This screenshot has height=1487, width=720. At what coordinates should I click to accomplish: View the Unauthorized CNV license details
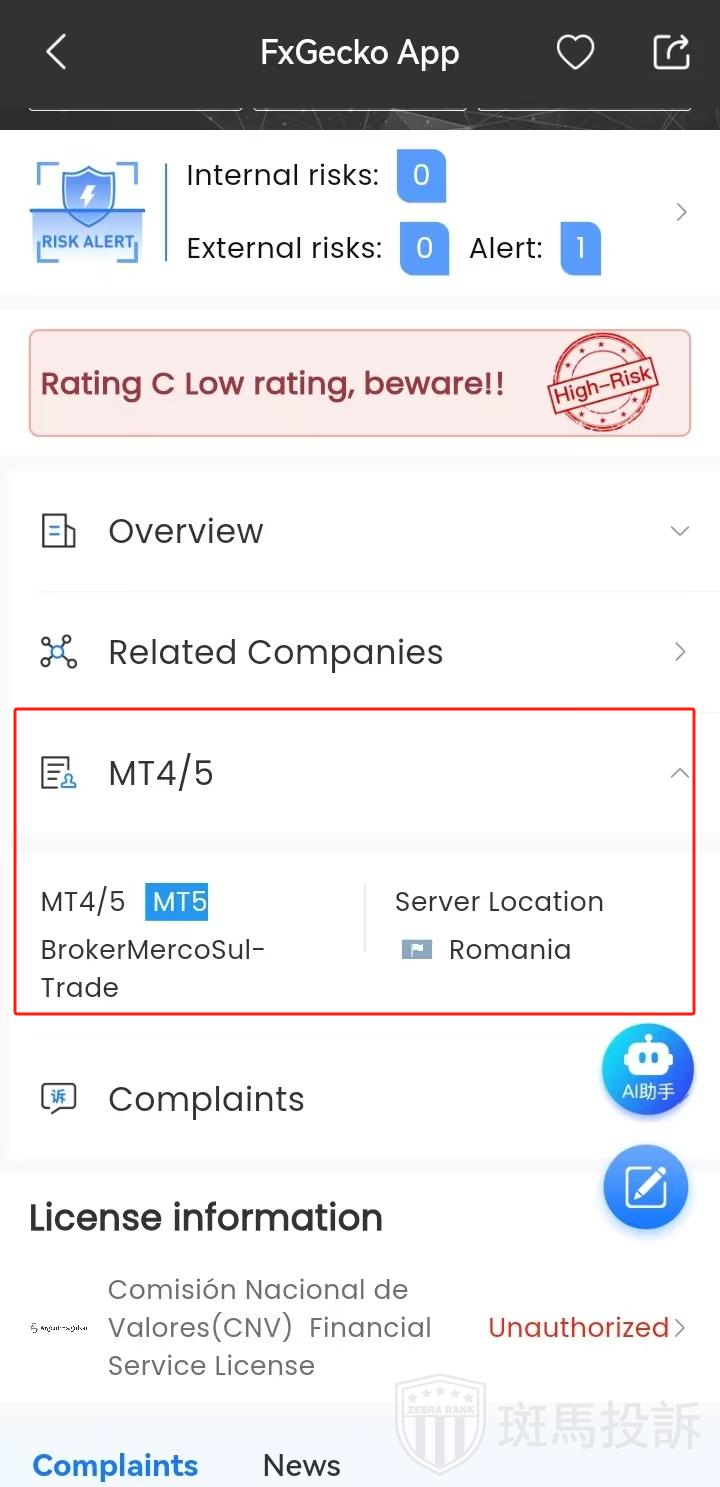(x=586, y=1328)
